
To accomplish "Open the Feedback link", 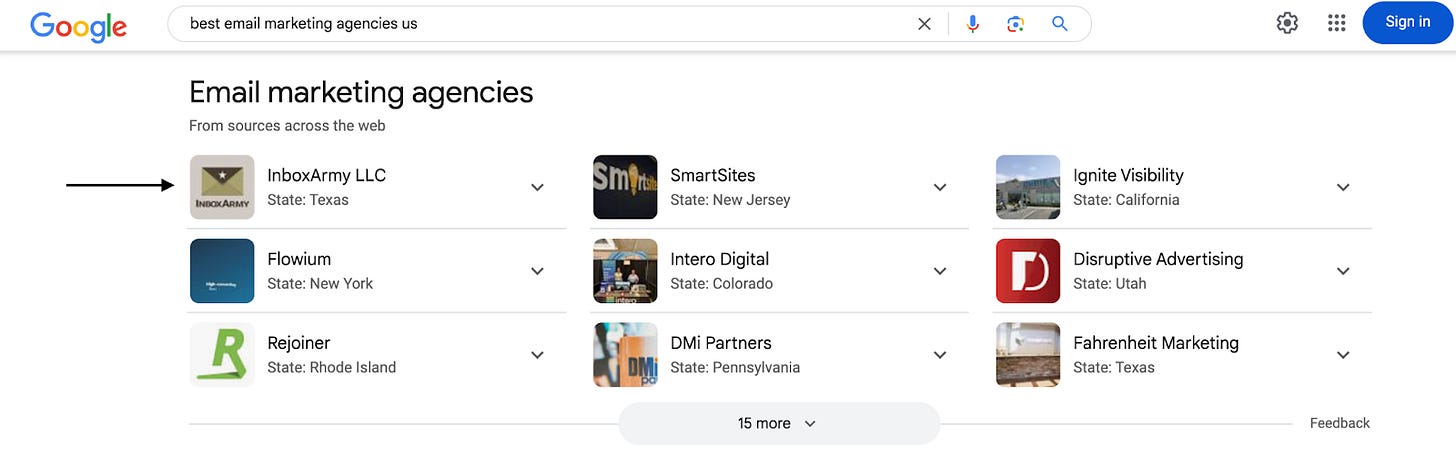I will pyautogui.click(x=1339, y=423).
